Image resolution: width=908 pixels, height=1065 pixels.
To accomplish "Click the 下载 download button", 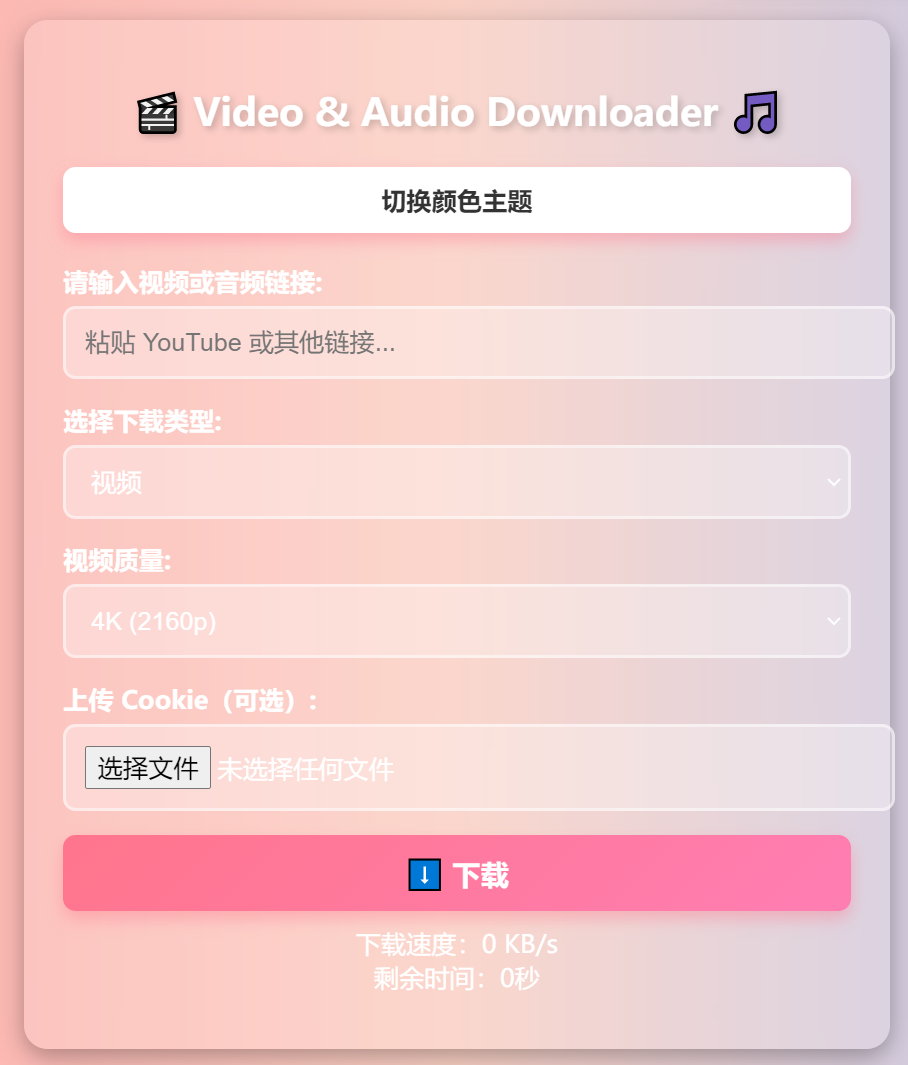I will 456,872.
